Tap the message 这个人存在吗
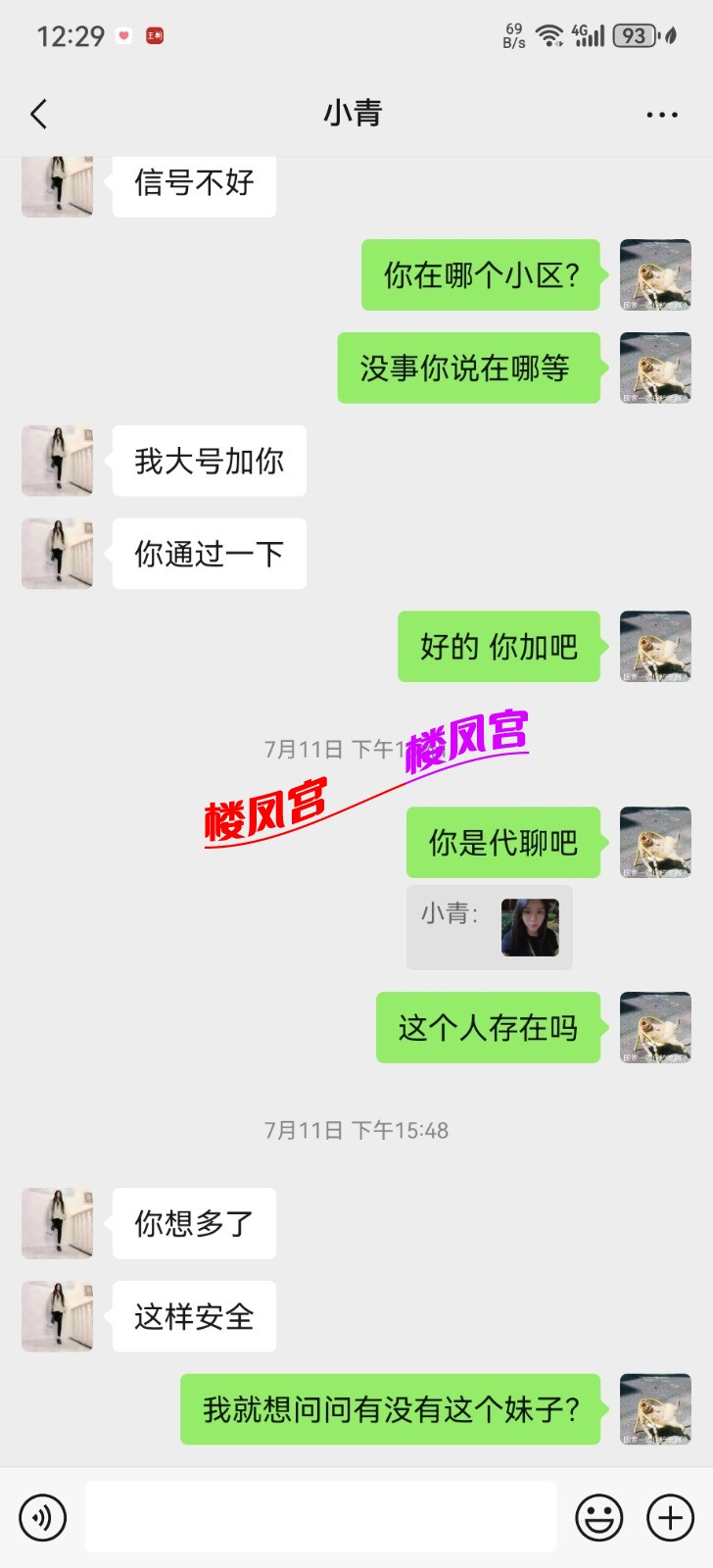The width and height of the screenshot is (713, 1568). 488,1028
